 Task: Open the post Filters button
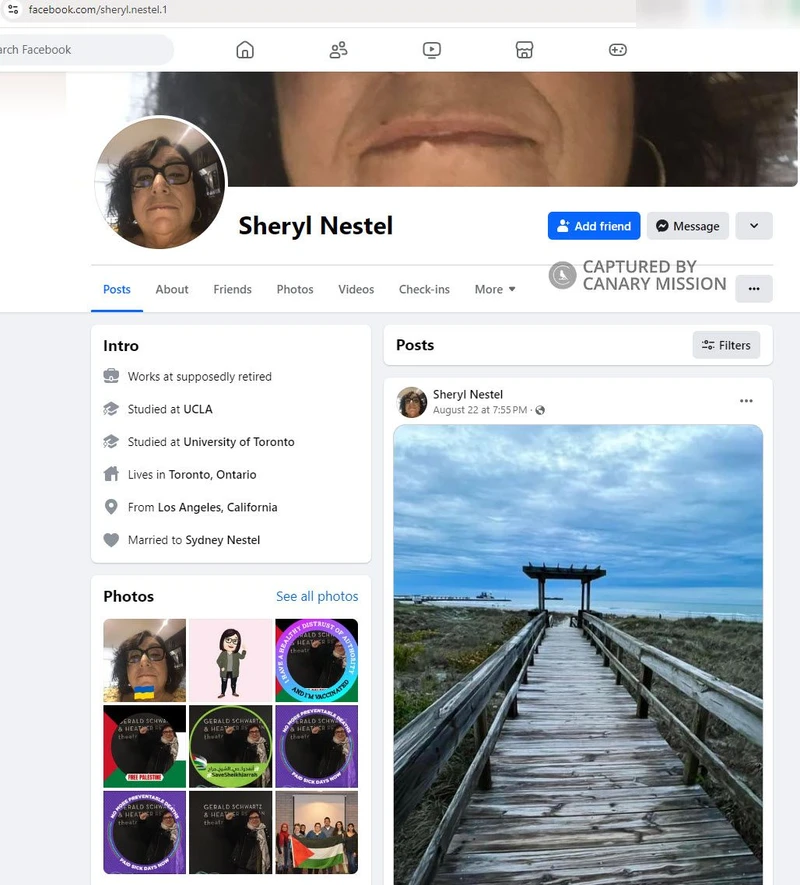click(x=726, y=345)
